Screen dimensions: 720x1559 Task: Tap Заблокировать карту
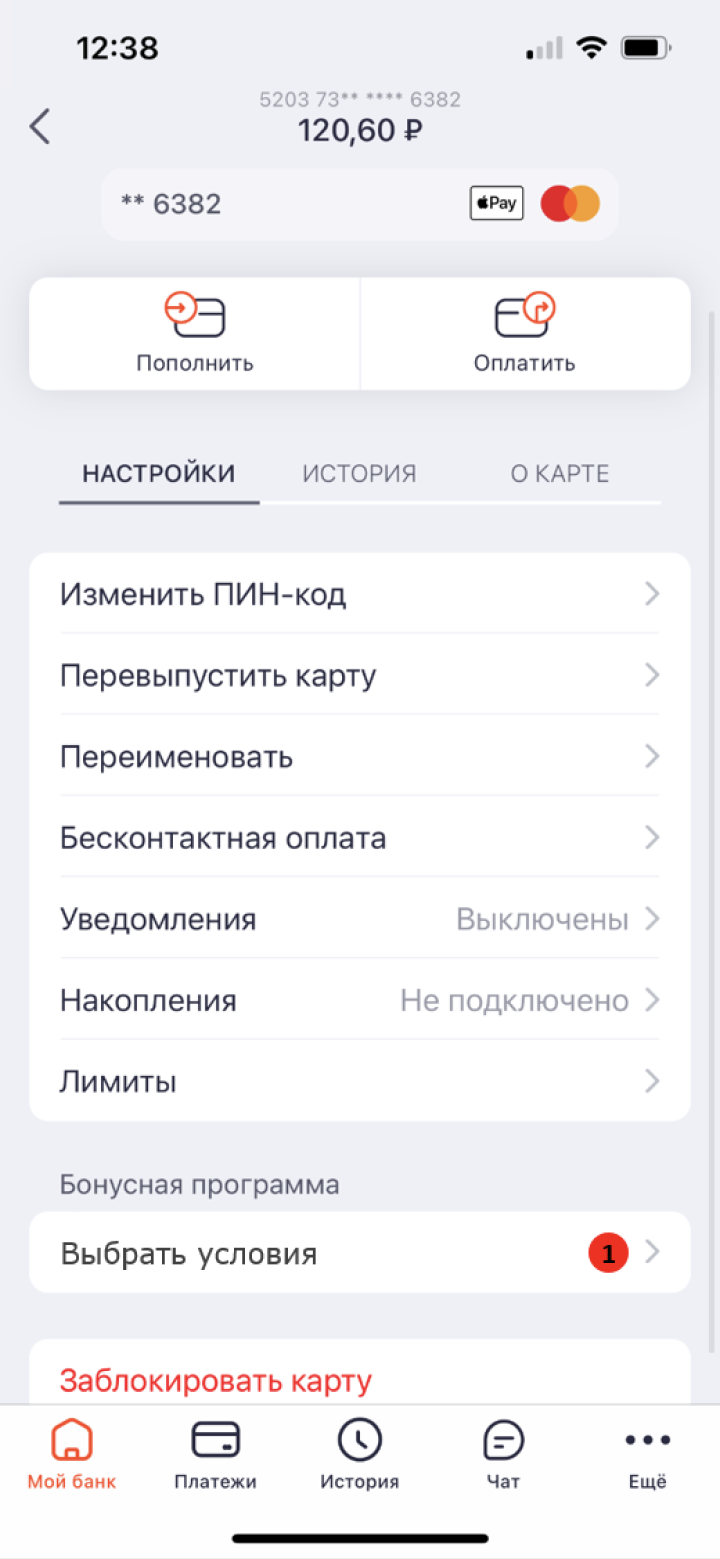(216, 1380)
